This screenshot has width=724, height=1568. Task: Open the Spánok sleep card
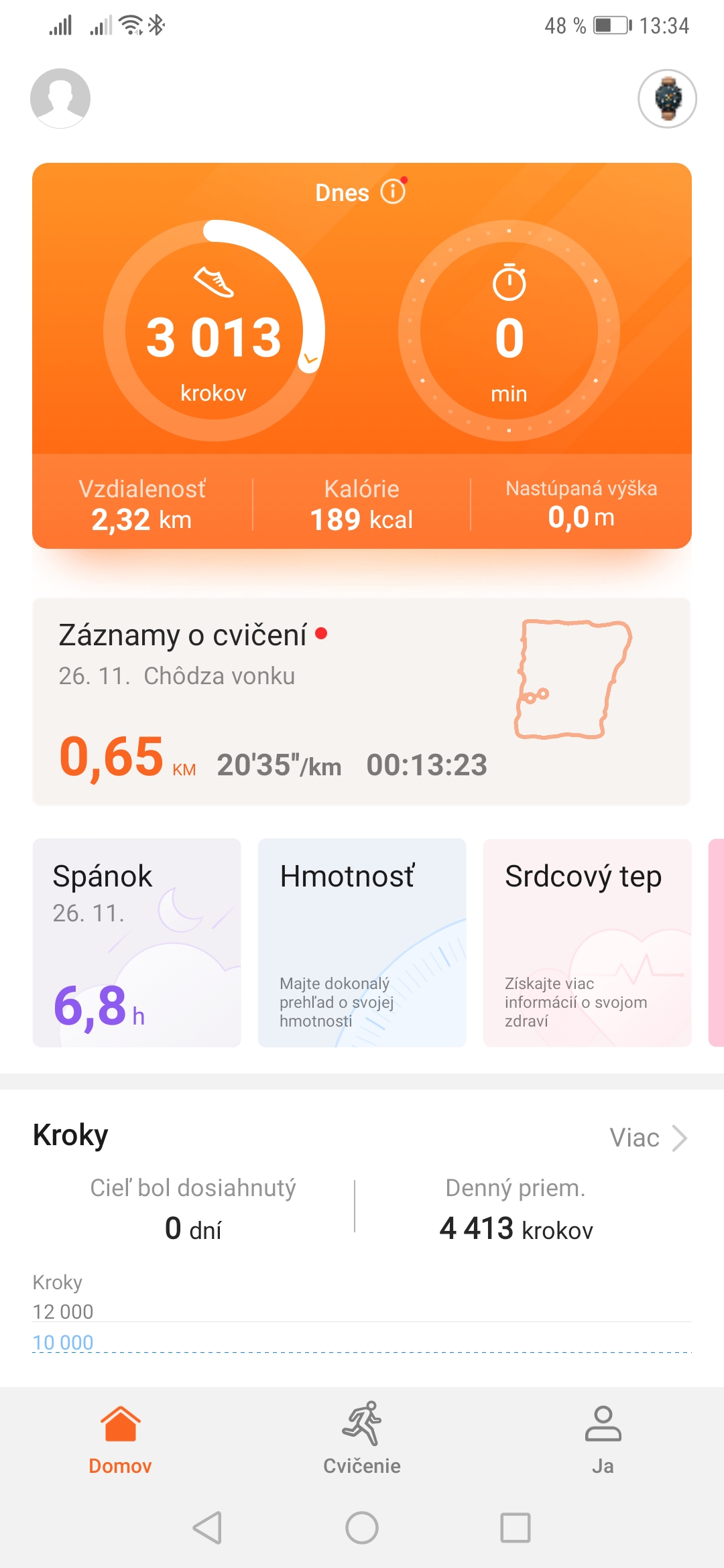[137, 942]
